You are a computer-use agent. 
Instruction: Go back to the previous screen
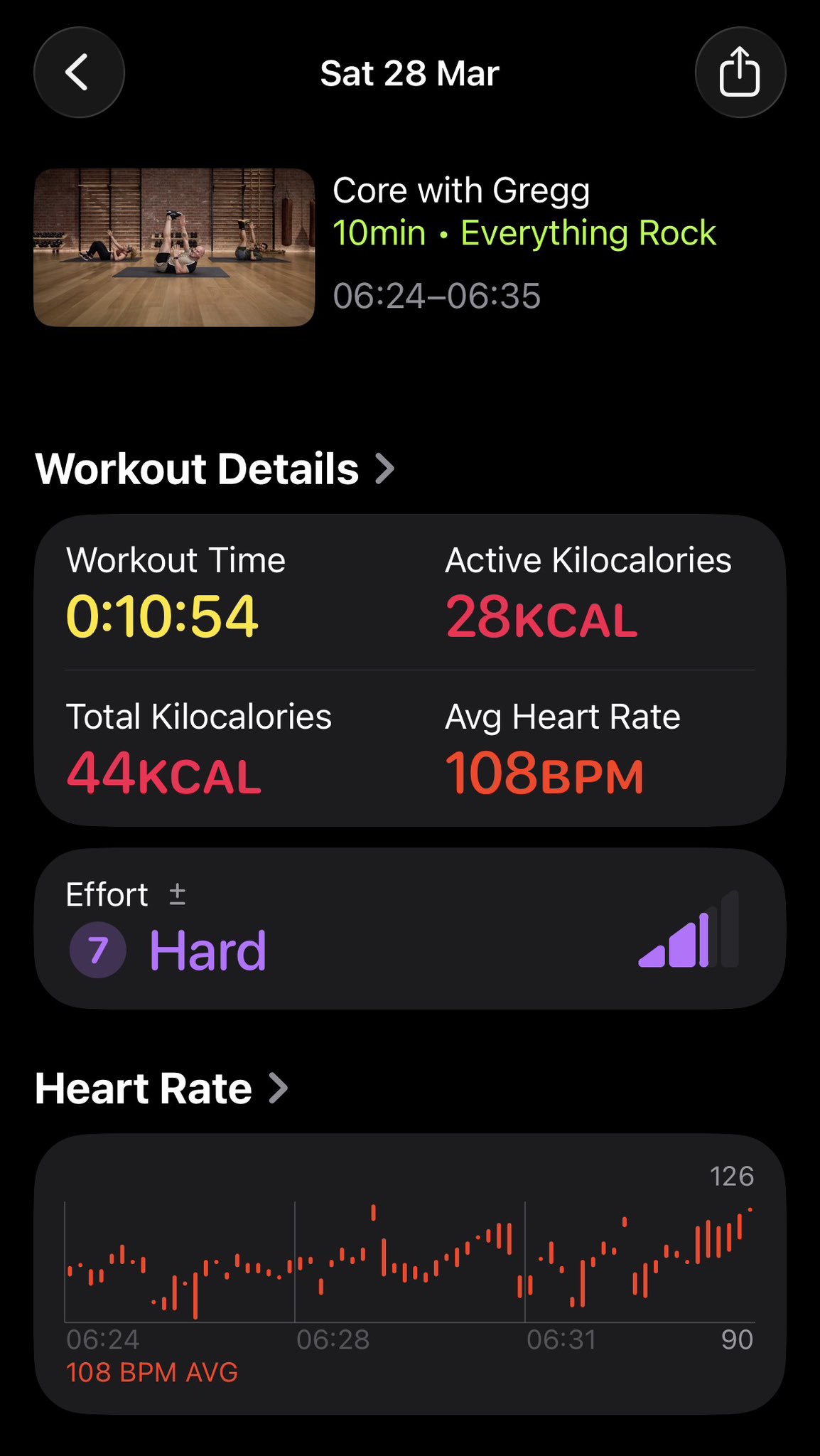coord(79,73)
